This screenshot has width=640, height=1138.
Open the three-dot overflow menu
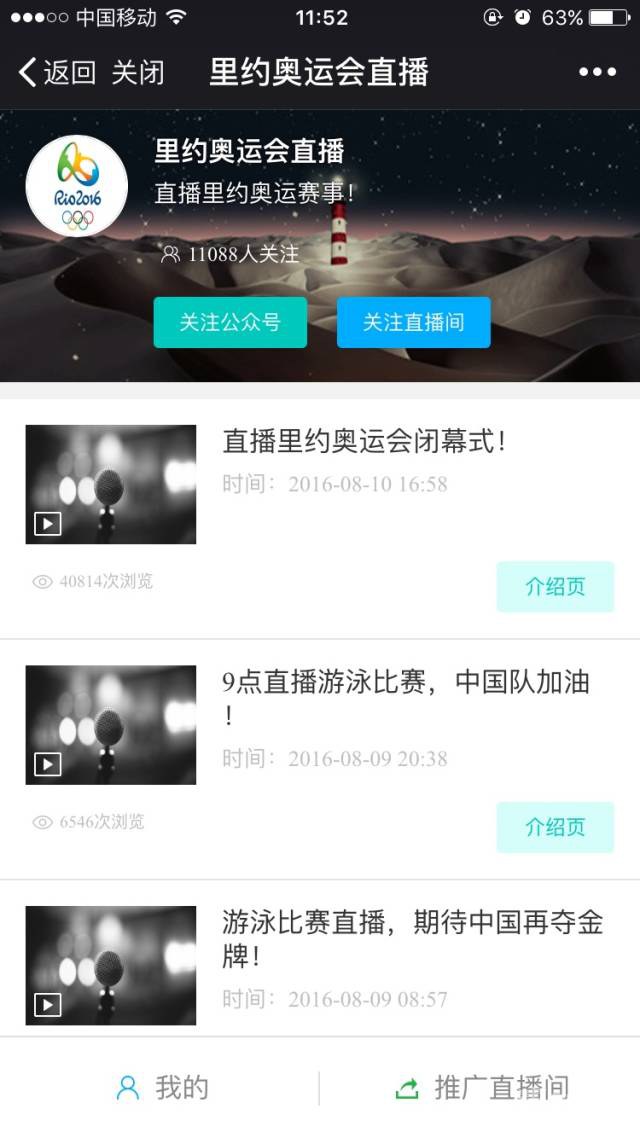[x=597, y=72]
